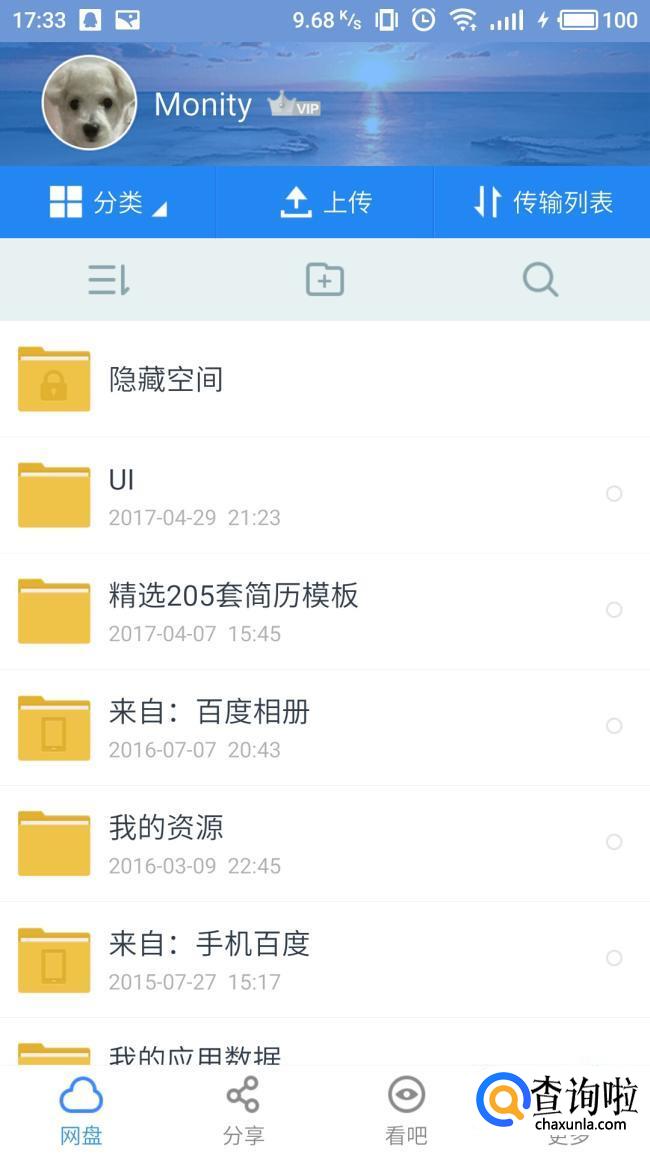Viewport: 650px width, 1155px height.
Task: Switch to the 看吧 tab
Action: (x=406, y=1110)
